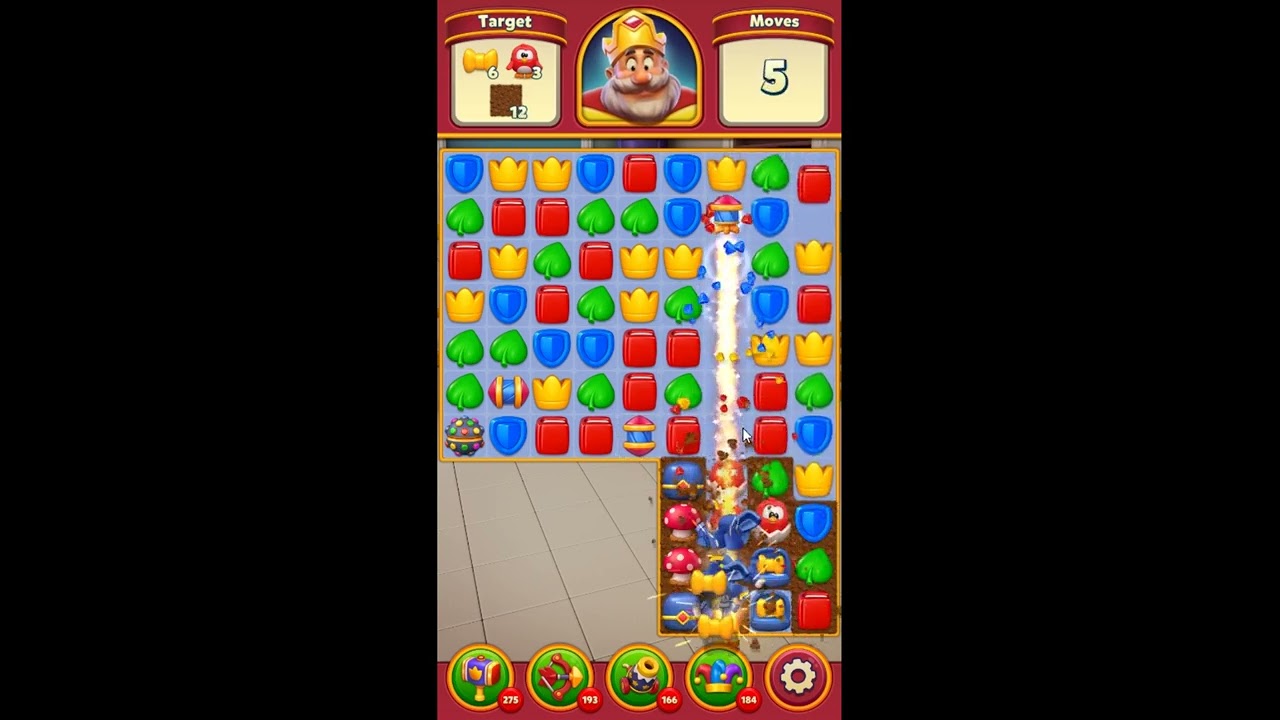Activate the spinning top propeller piece
This screenshot has width=1280, height=720.
[x=639, y=436]
